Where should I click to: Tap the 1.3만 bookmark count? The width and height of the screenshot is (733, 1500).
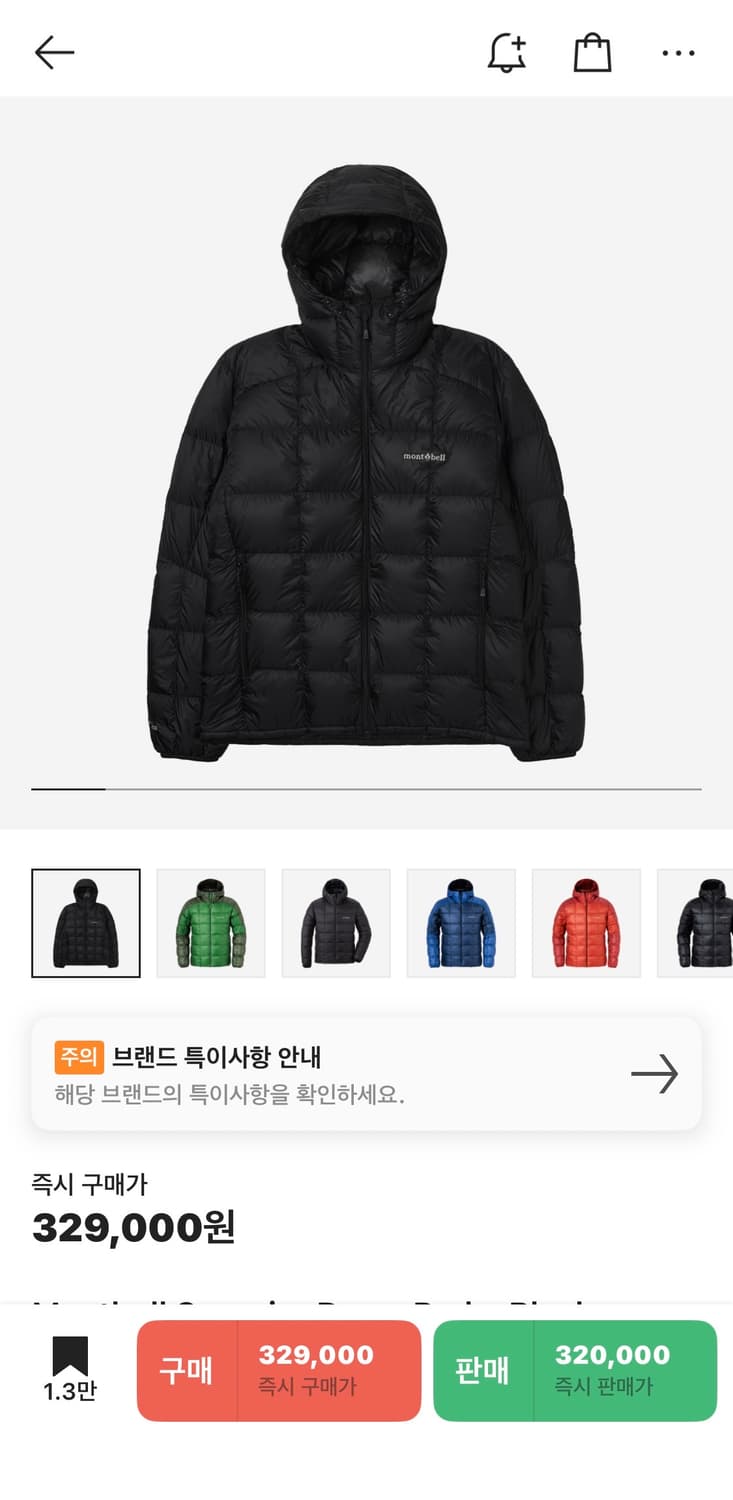click(x=68, y=1391)
